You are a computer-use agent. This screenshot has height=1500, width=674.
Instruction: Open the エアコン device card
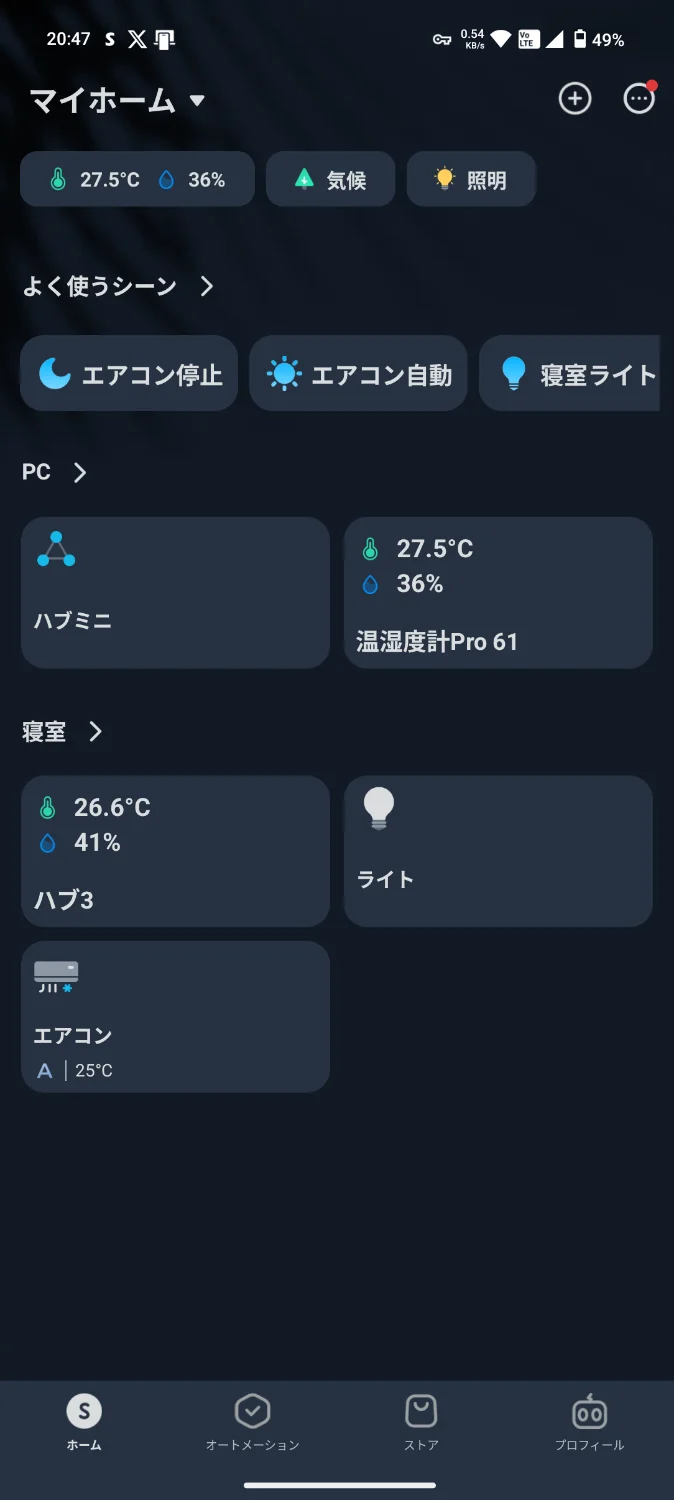pos(175,1016)
